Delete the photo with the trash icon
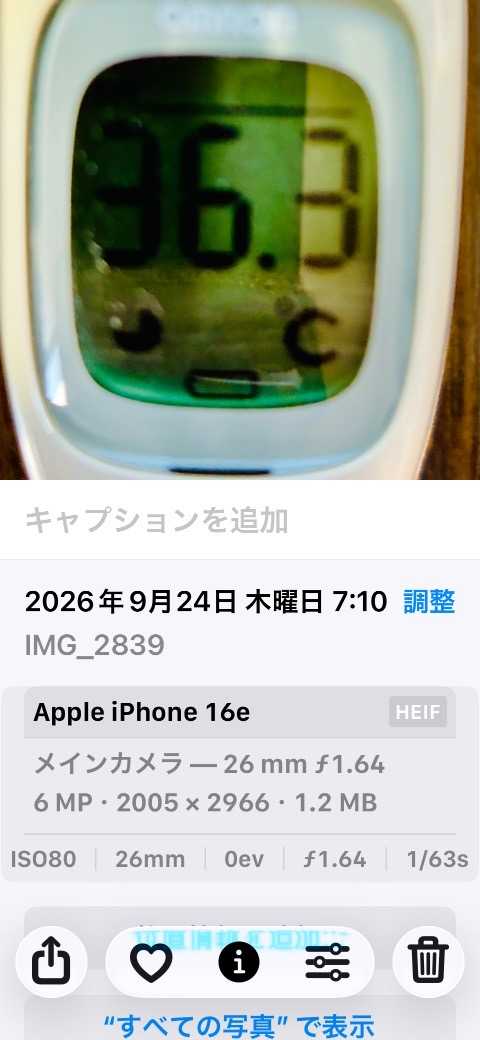This screenshot has height=1040, width=480. 428,962
